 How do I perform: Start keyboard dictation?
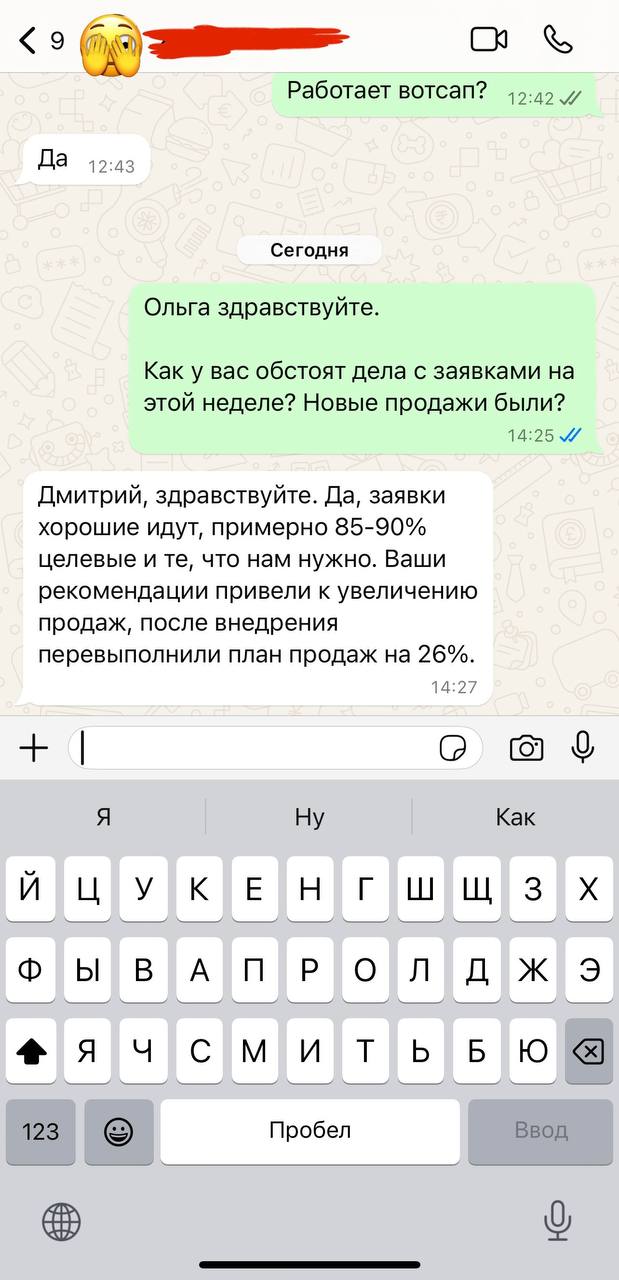pos(557,1221)
